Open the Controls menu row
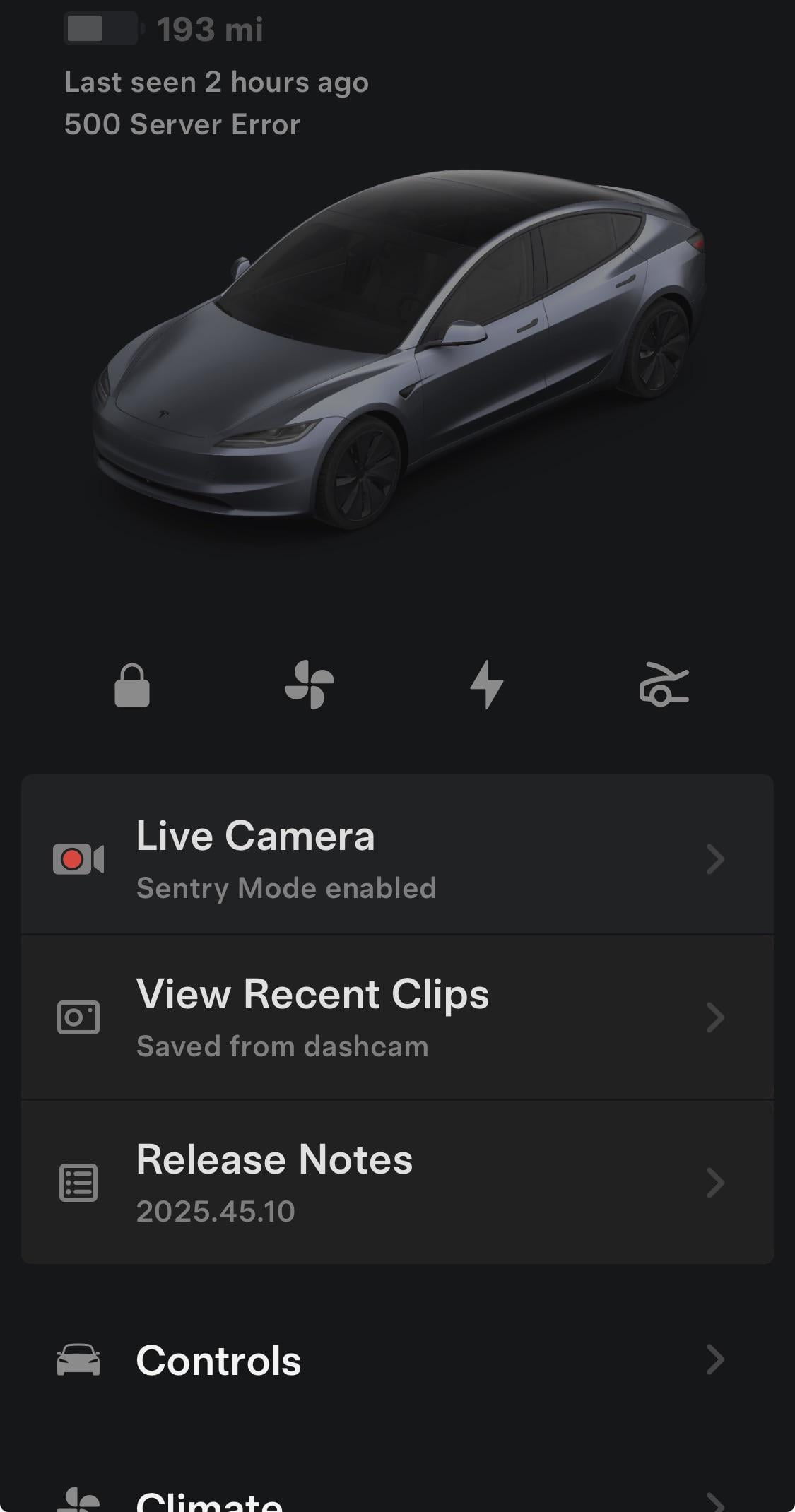 point(397,1360)
